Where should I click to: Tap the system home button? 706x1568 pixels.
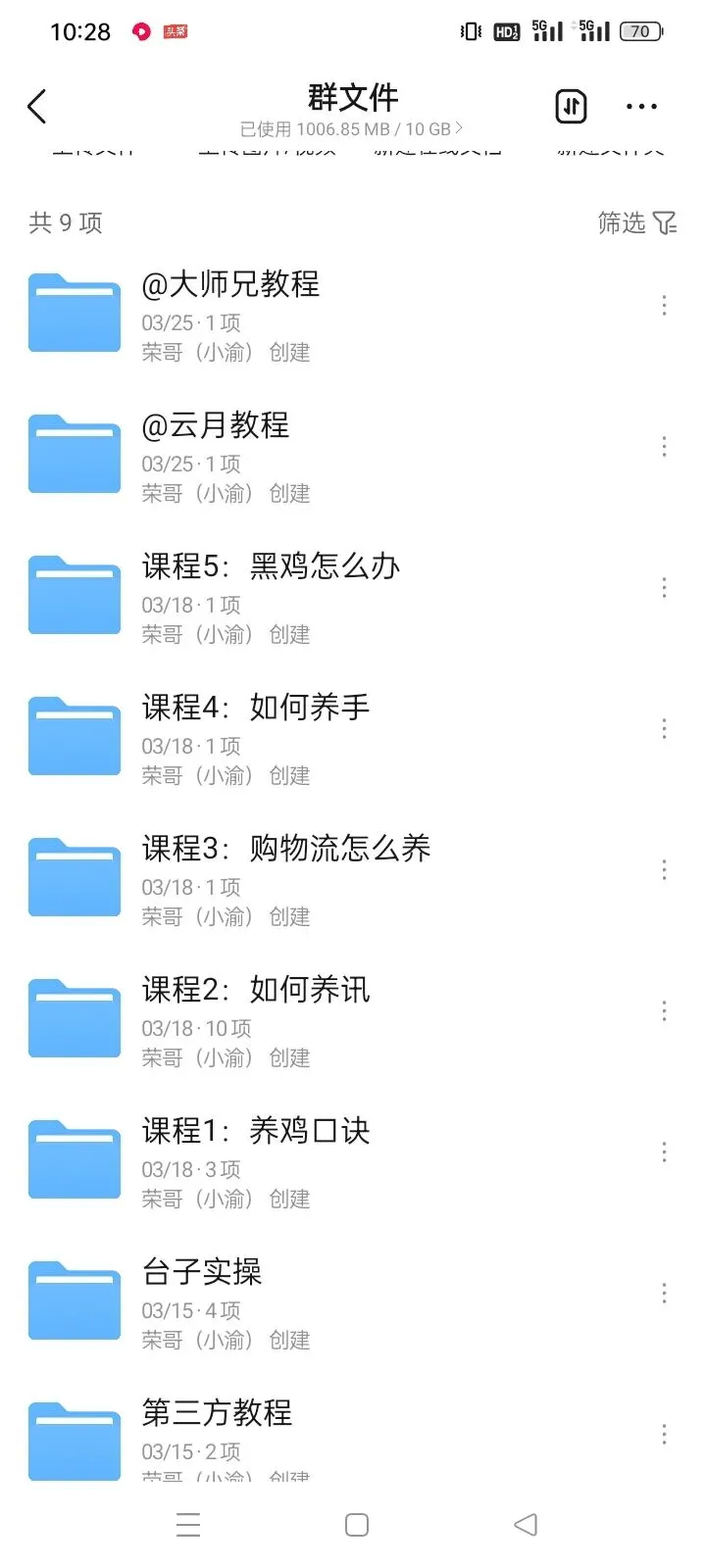point(357,1525)
